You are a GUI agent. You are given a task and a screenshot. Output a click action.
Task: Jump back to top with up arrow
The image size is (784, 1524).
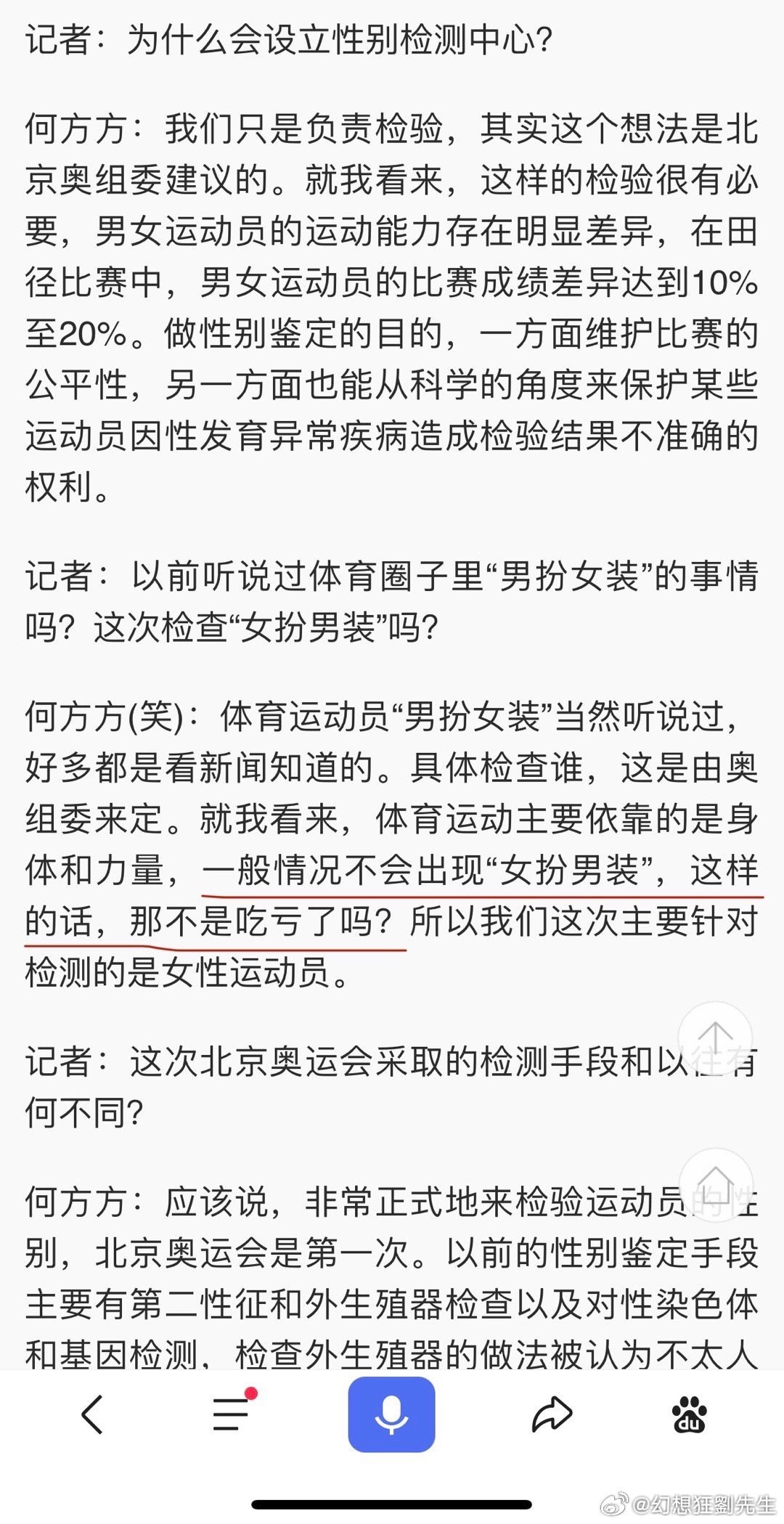point(715,1039)
